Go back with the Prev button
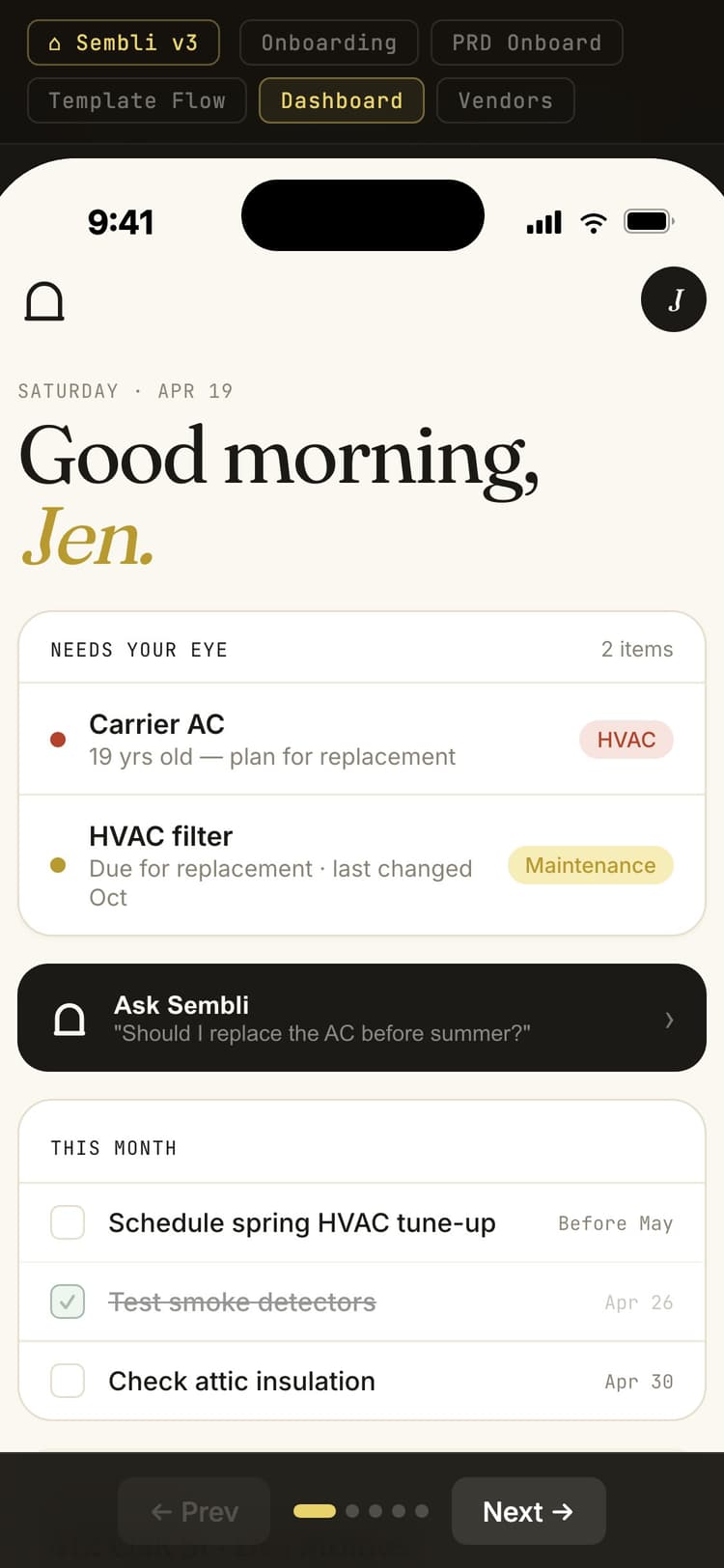Viewport: 724px width, 1568px height. (194, 1511)
